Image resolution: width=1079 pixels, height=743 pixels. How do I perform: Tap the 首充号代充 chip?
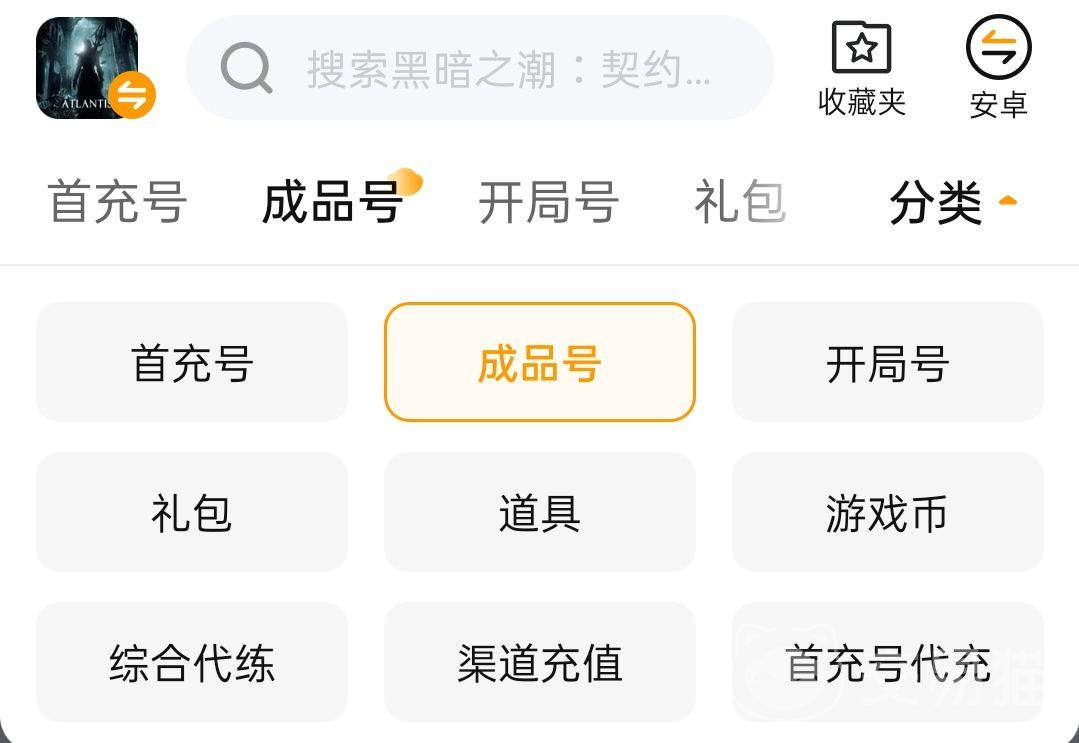click(887, 662)
